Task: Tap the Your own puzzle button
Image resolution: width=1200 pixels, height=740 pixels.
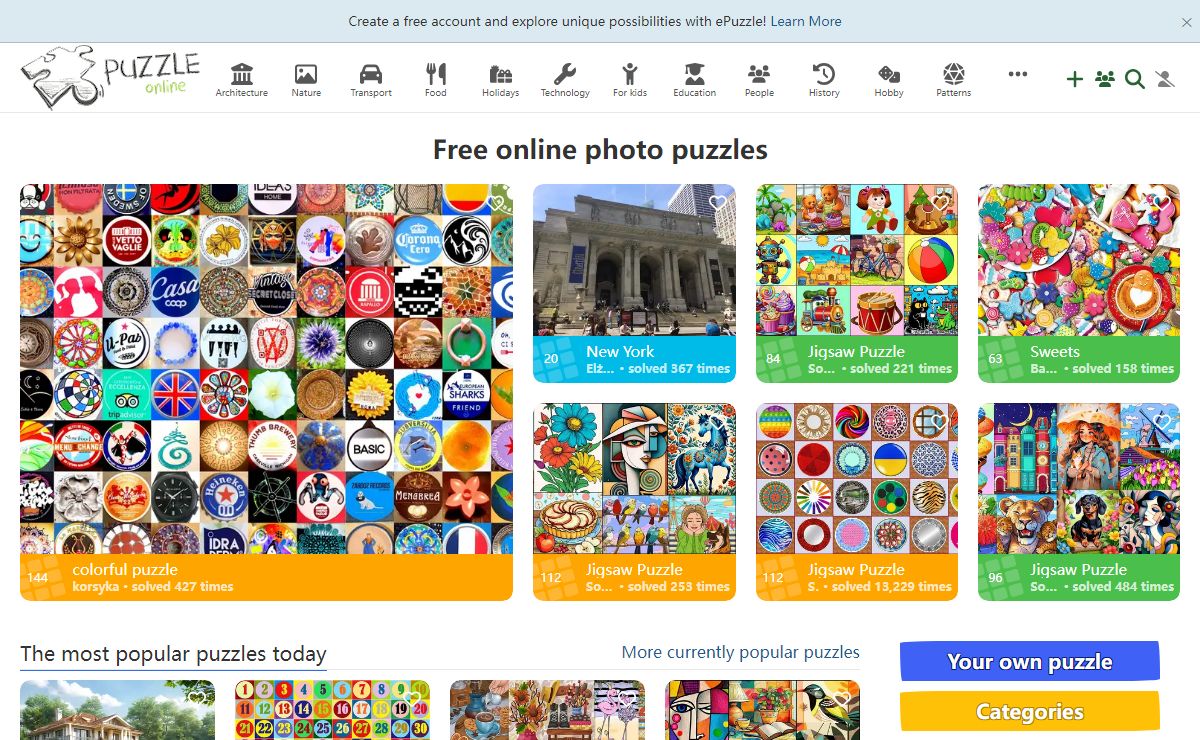Action: coord(1029,662)
